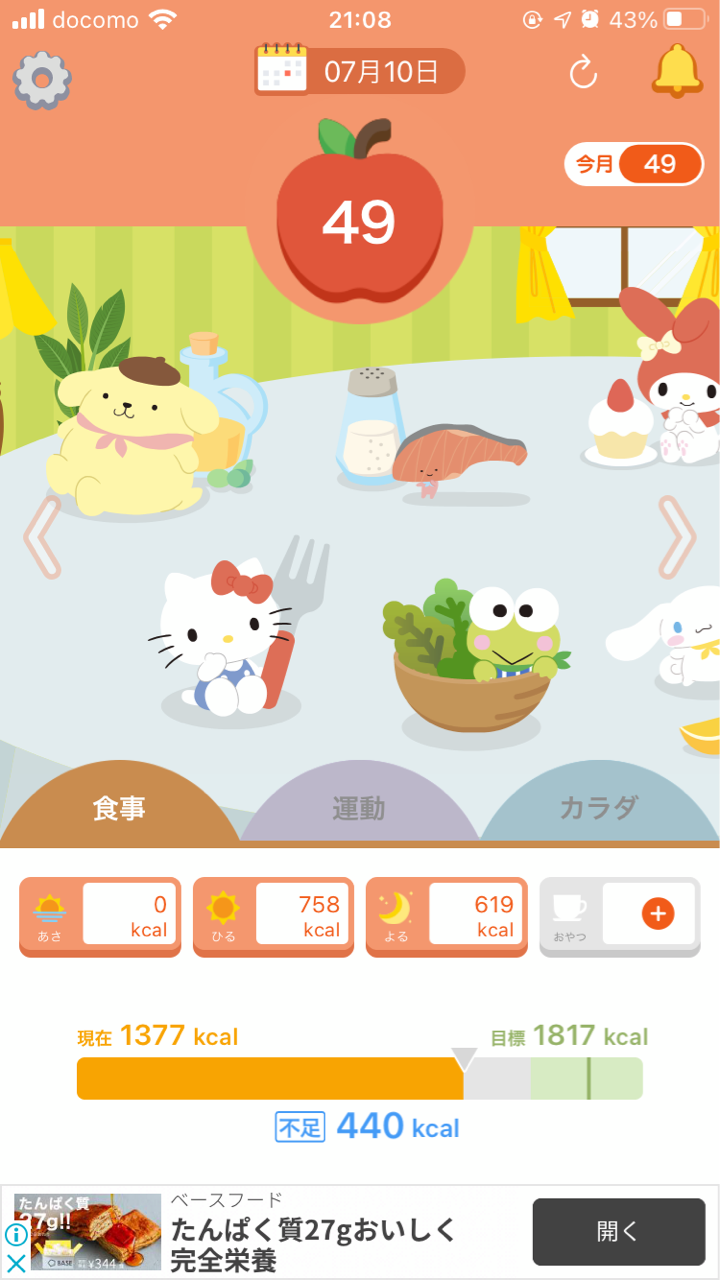Open the notifications bell
720x1280 pixels.
pos(678,70)
